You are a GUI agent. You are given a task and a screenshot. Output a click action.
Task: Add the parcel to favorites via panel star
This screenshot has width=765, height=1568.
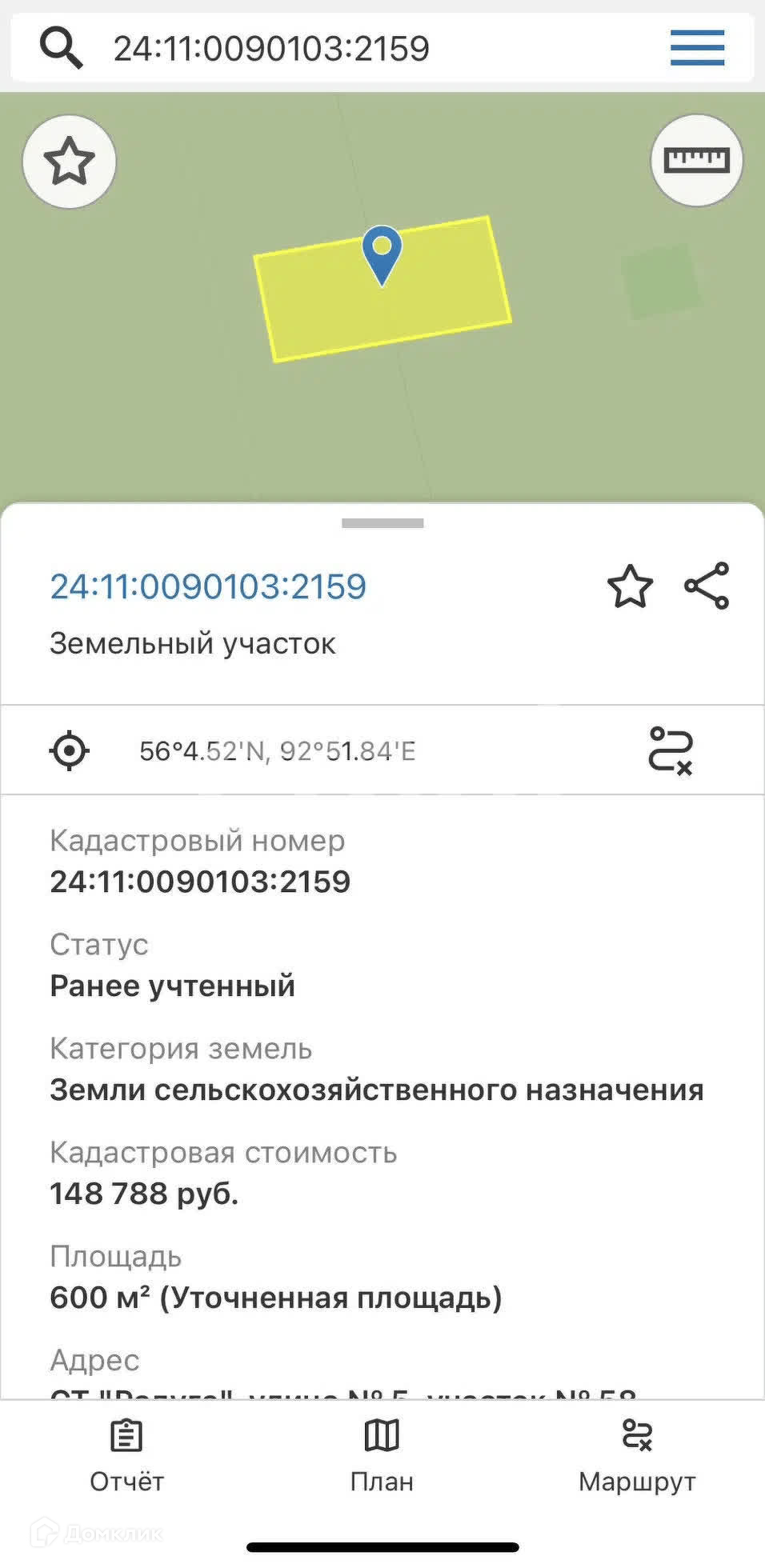[x=630, y=586]
